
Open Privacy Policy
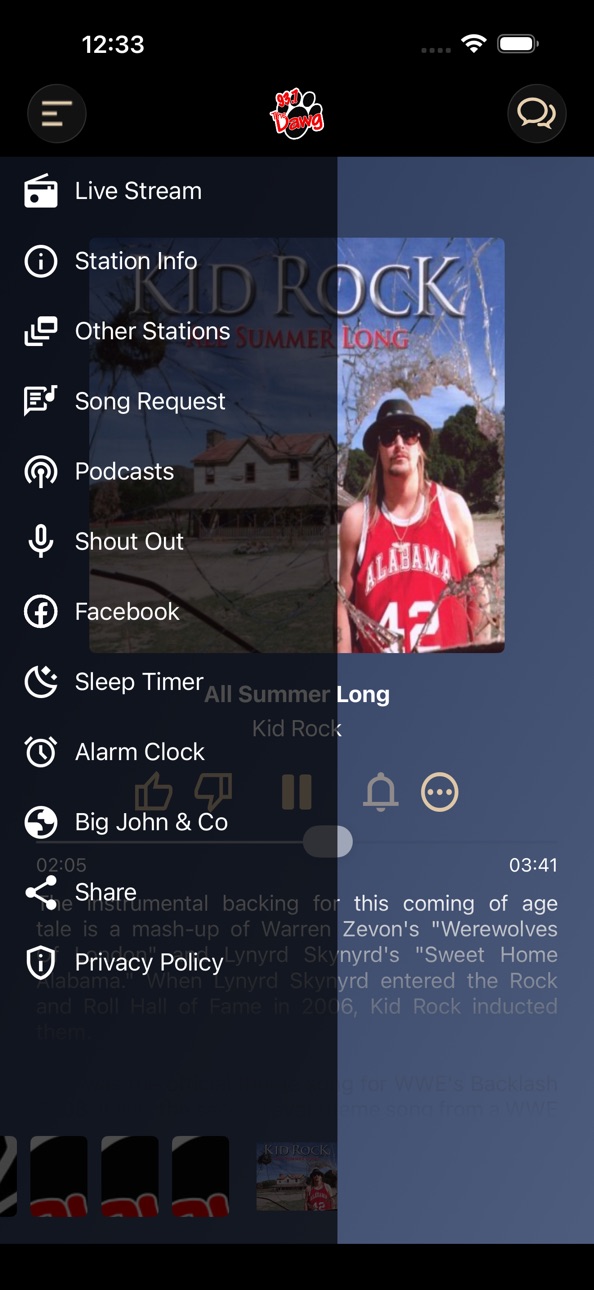pos(168,962)
